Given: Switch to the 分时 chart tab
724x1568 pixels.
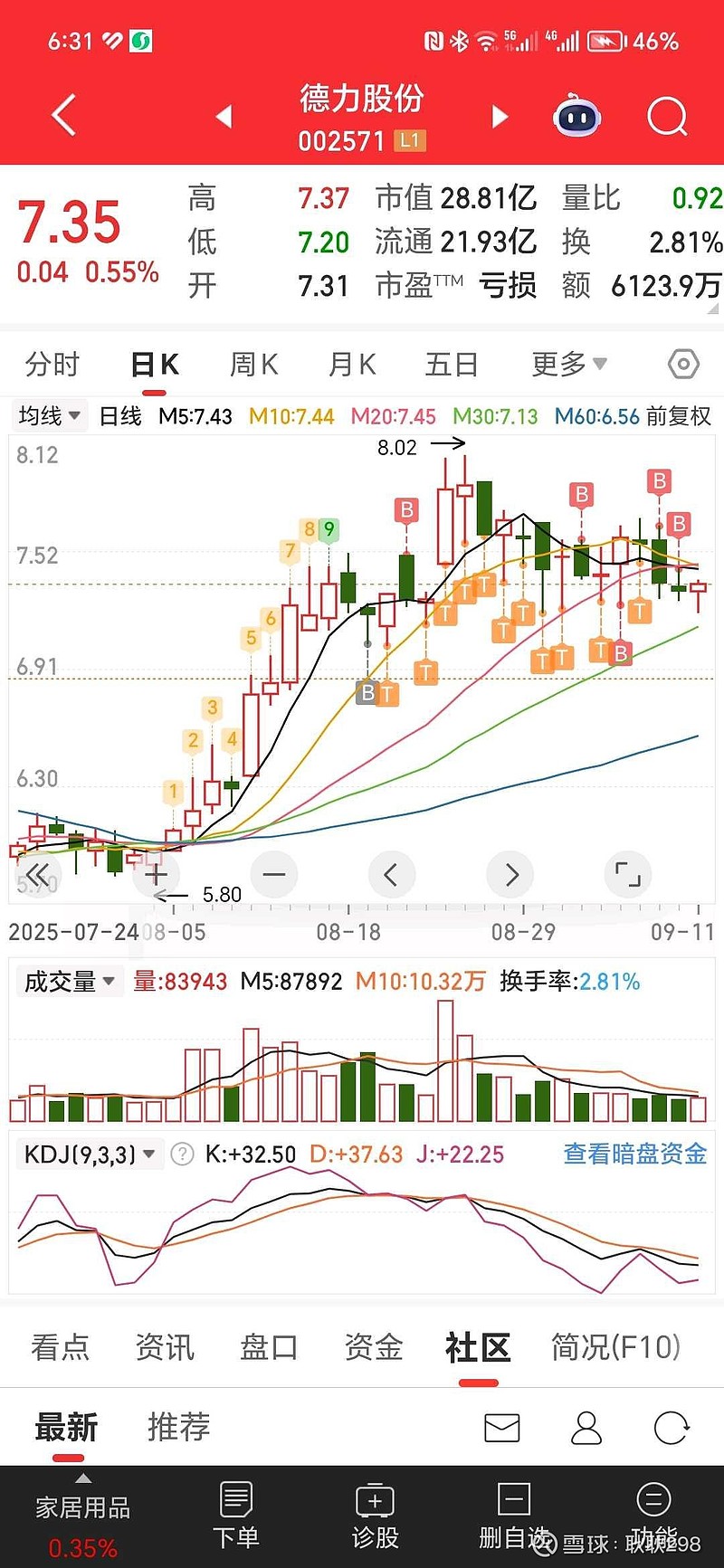Looking at the screenshot, I should (x=52, y=365).
